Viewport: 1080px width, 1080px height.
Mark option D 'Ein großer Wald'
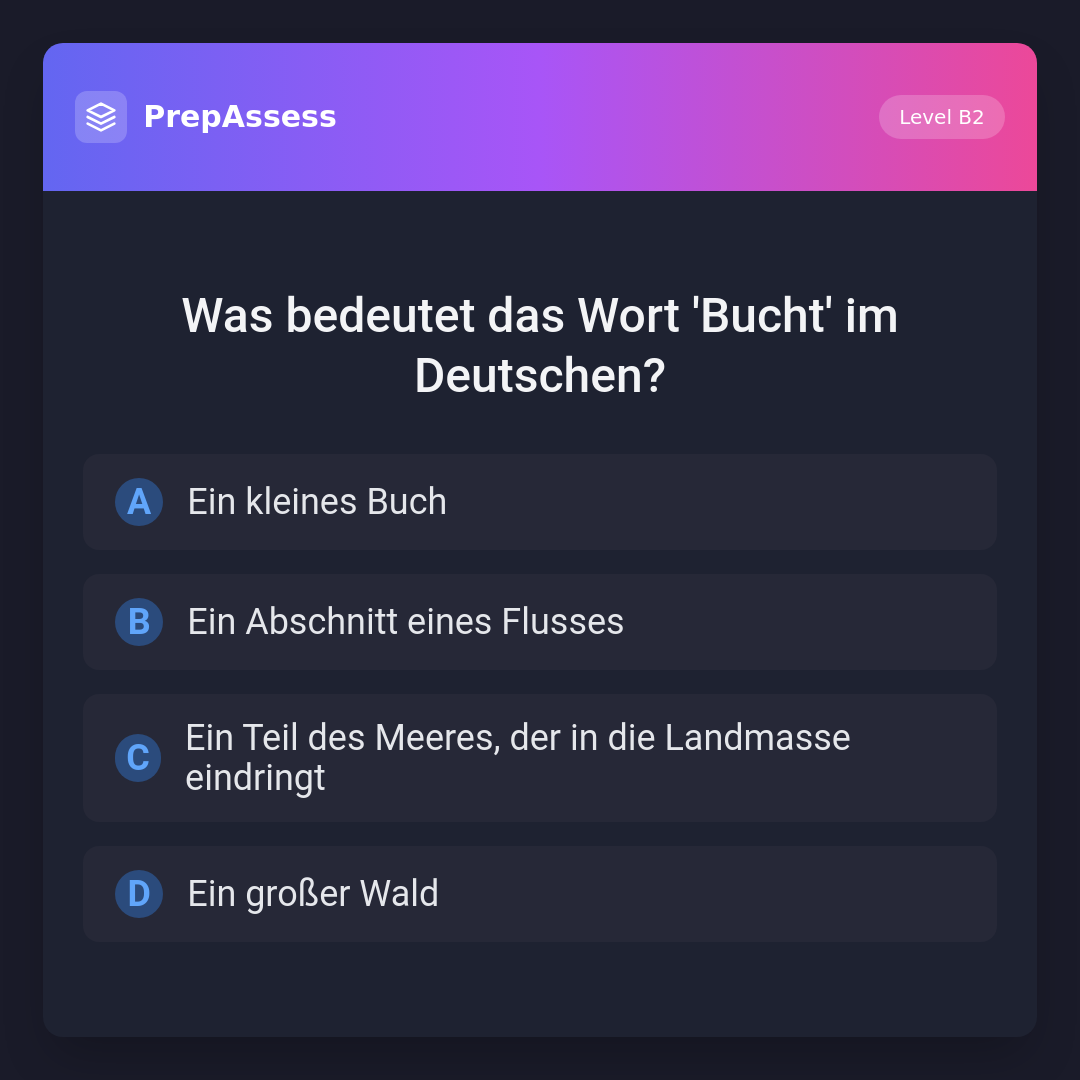pos(539,894)
